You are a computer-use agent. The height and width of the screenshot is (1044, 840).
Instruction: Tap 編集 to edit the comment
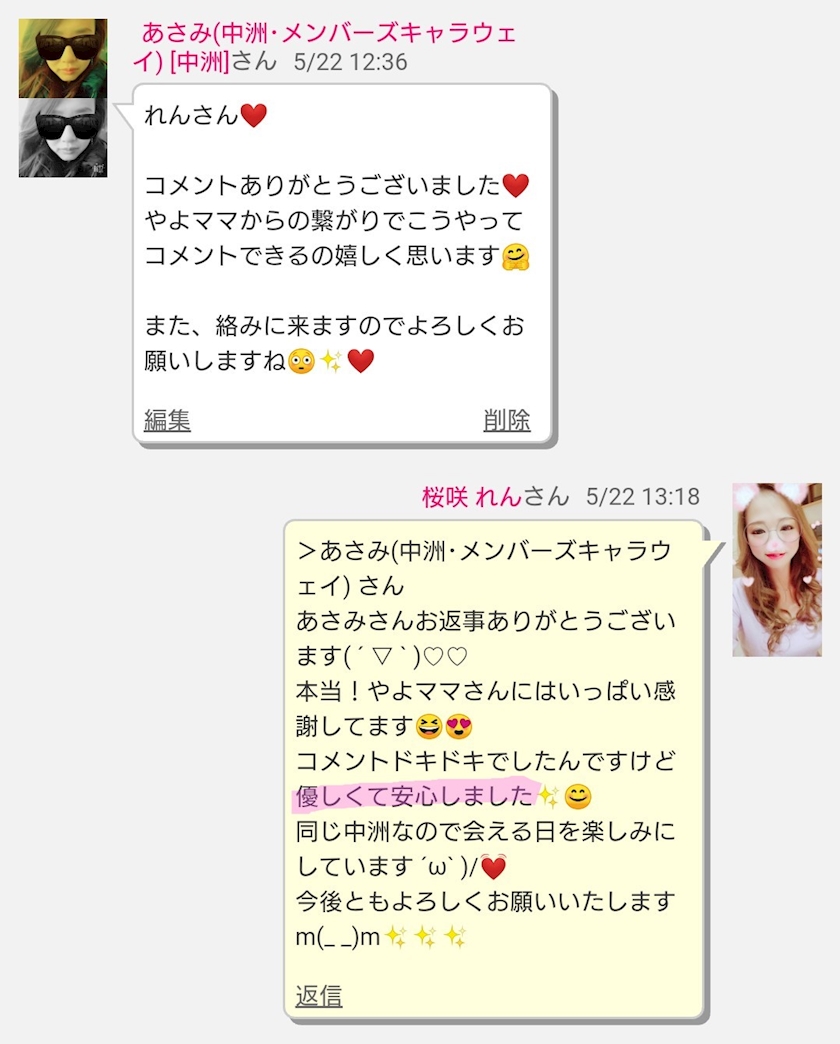coord(167,420)
